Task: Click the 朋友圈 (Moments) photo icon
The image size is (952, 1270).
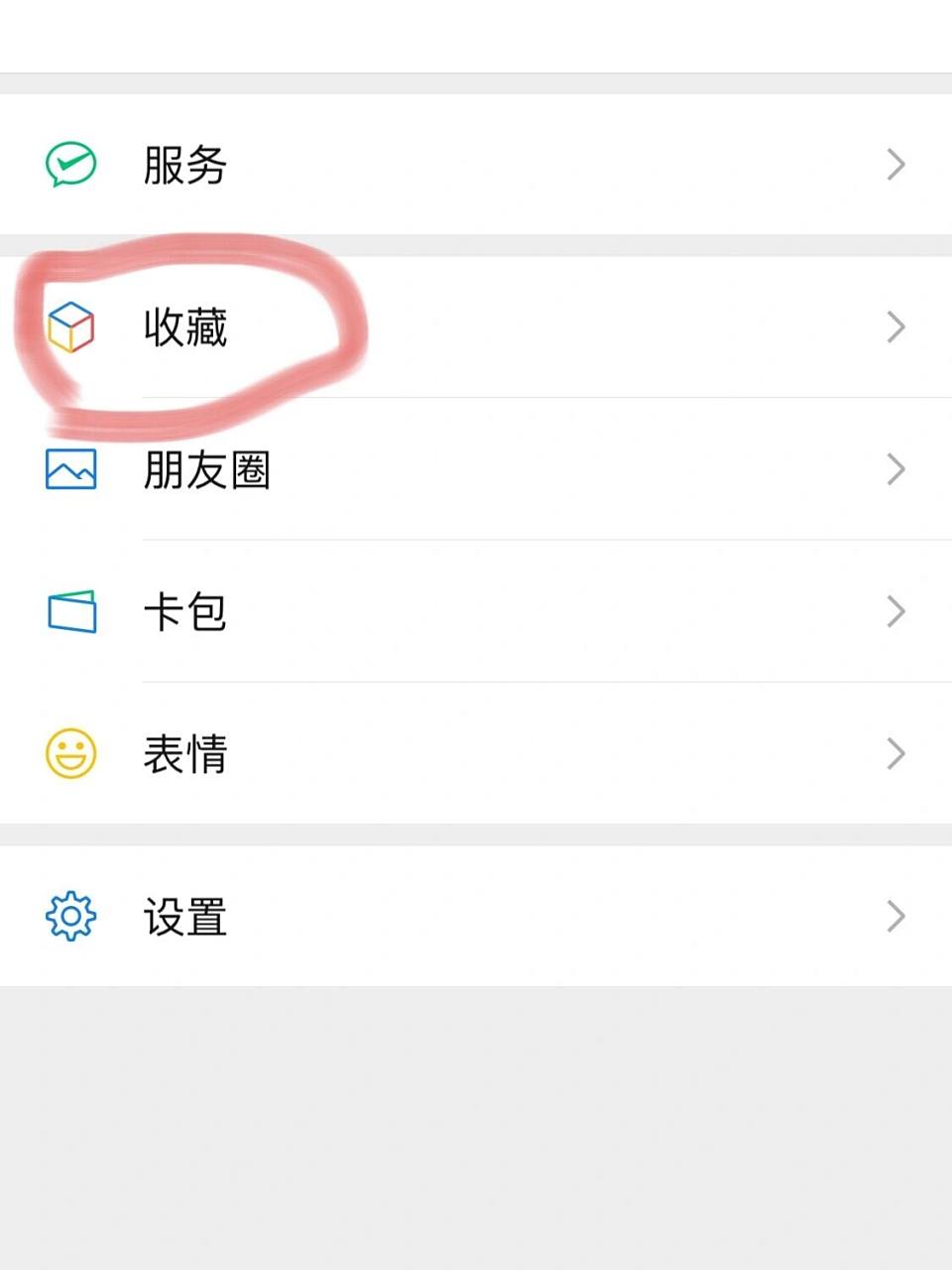Action: click(x=68, y=470)
